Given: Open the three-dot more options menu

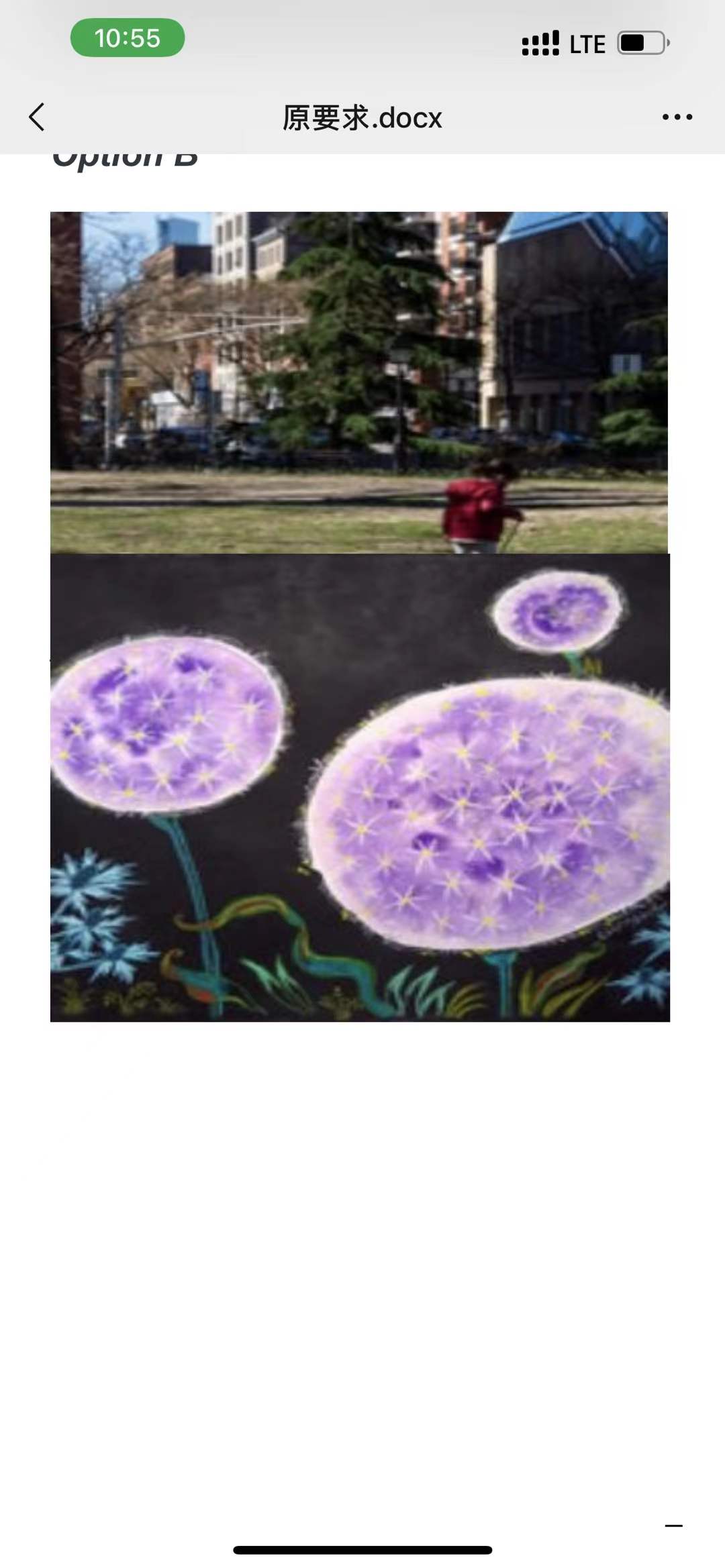Looking at the screenshot, I should (x=677, y=117).
